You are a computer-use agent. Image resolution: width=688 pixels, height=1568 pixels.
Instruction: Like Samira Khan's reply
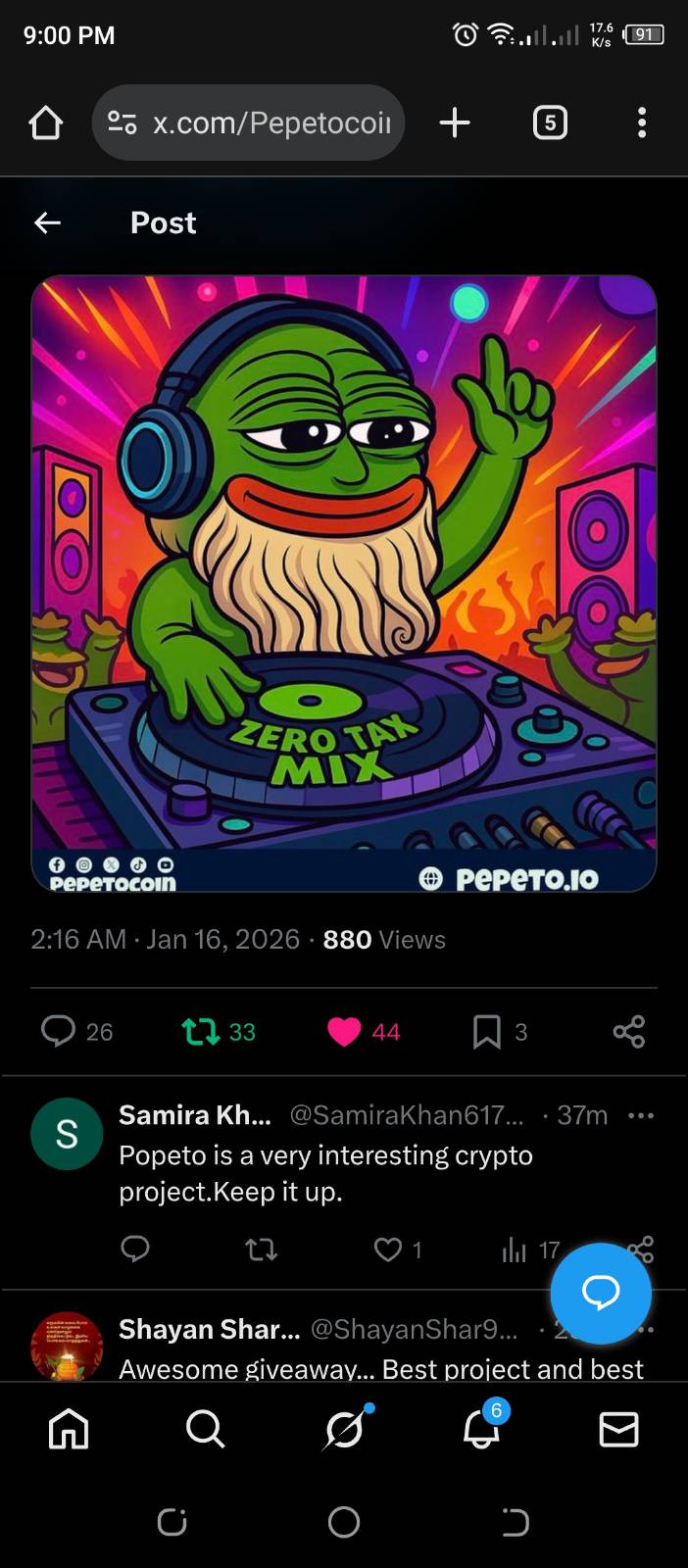tap(388, 1249)
